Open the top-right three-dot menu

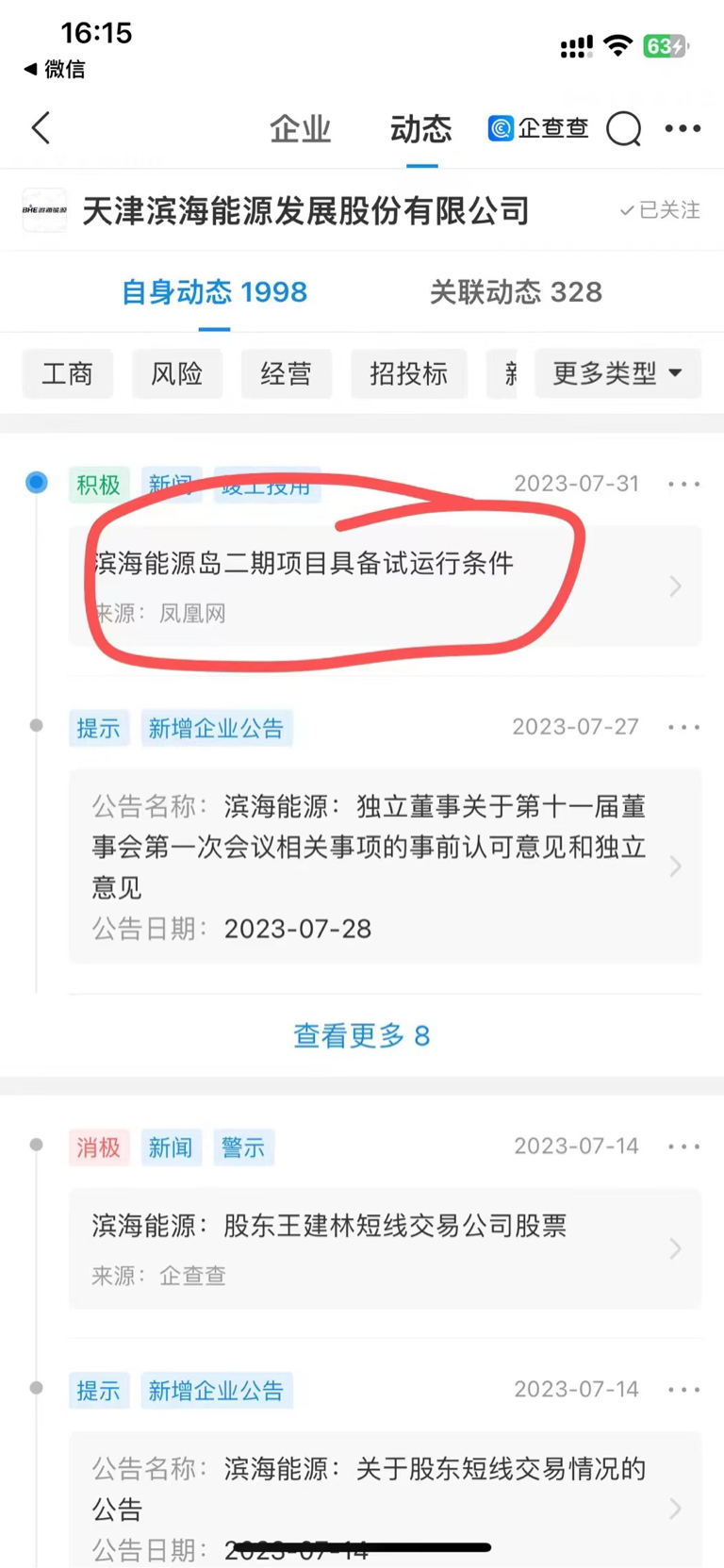(683, 128)
